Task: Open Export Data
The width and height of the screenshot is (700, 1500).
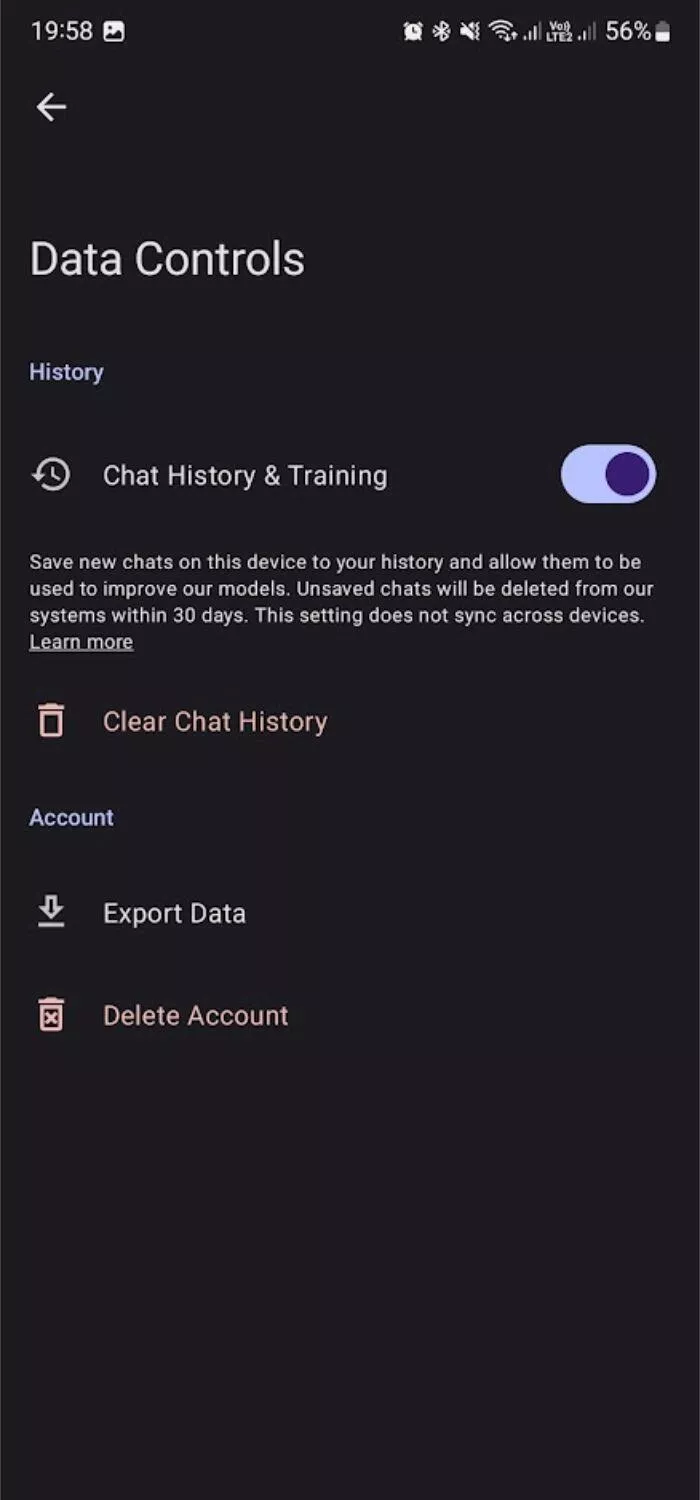Action: 350,913
